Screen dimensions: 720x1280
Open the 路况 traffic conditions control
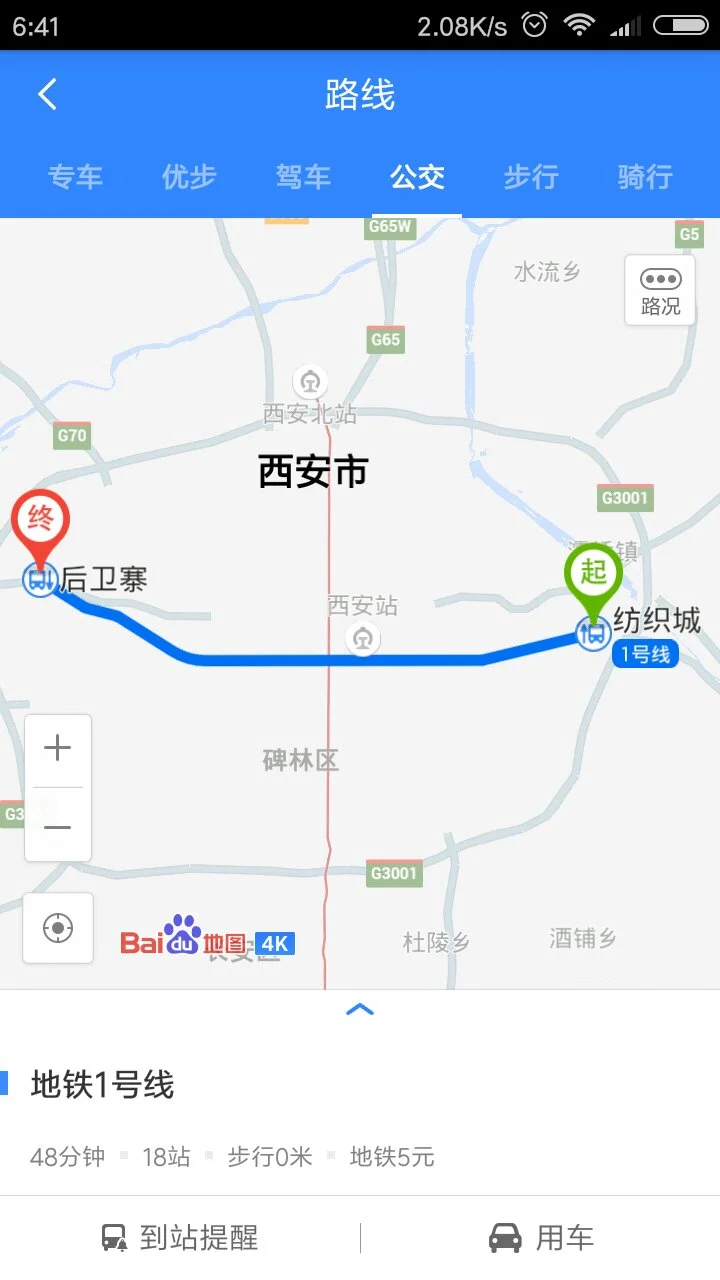point(659,290)
